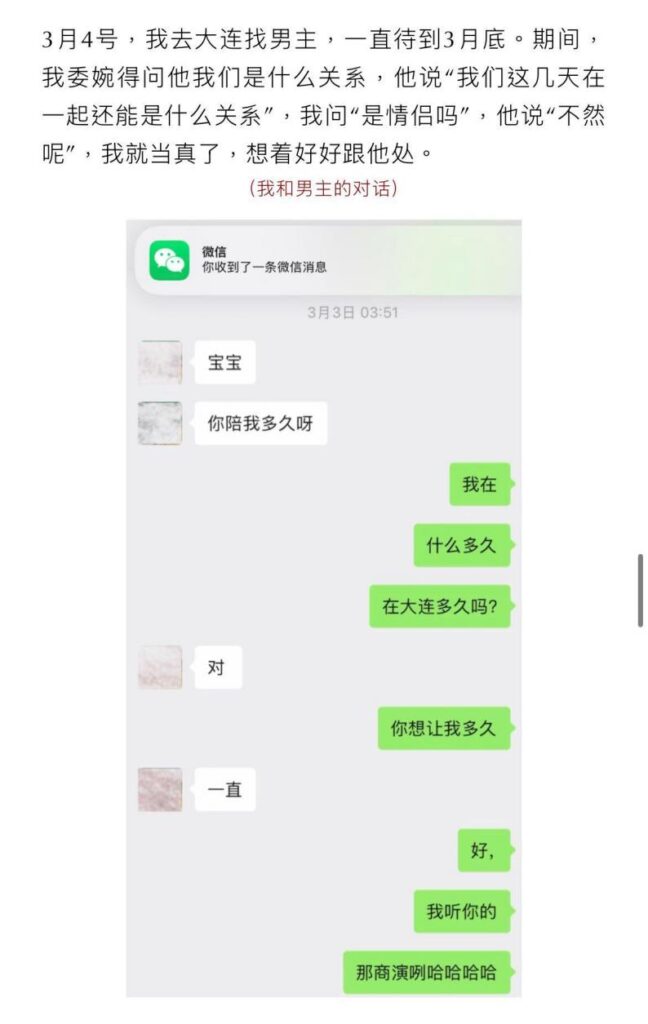This screenshot has width=648, height=1024.
Task: Open the embedded chat screenshot image
Action: coord(323,608)
